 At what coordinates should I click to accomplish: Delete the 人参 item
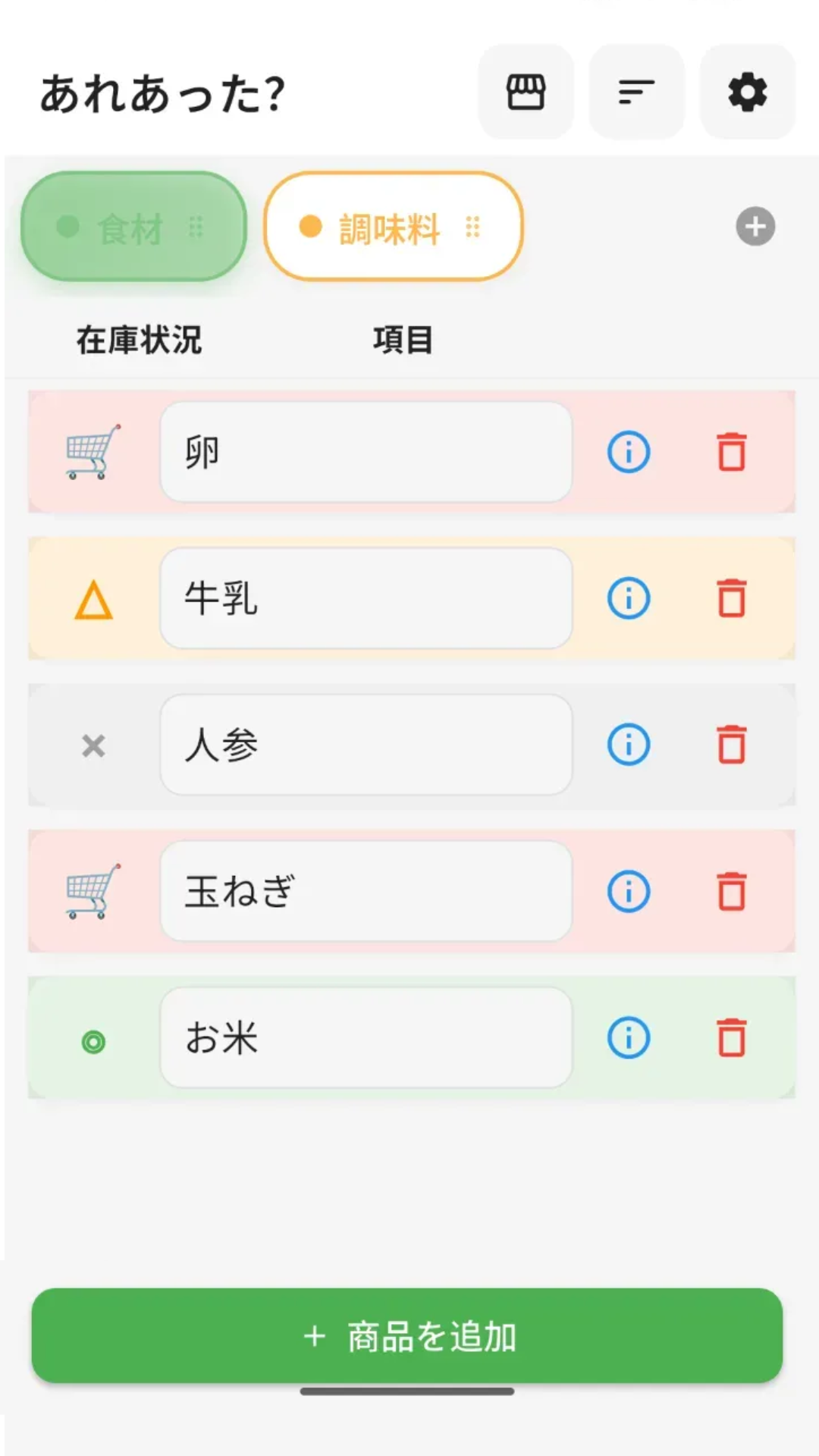click(x=730, y=745)
